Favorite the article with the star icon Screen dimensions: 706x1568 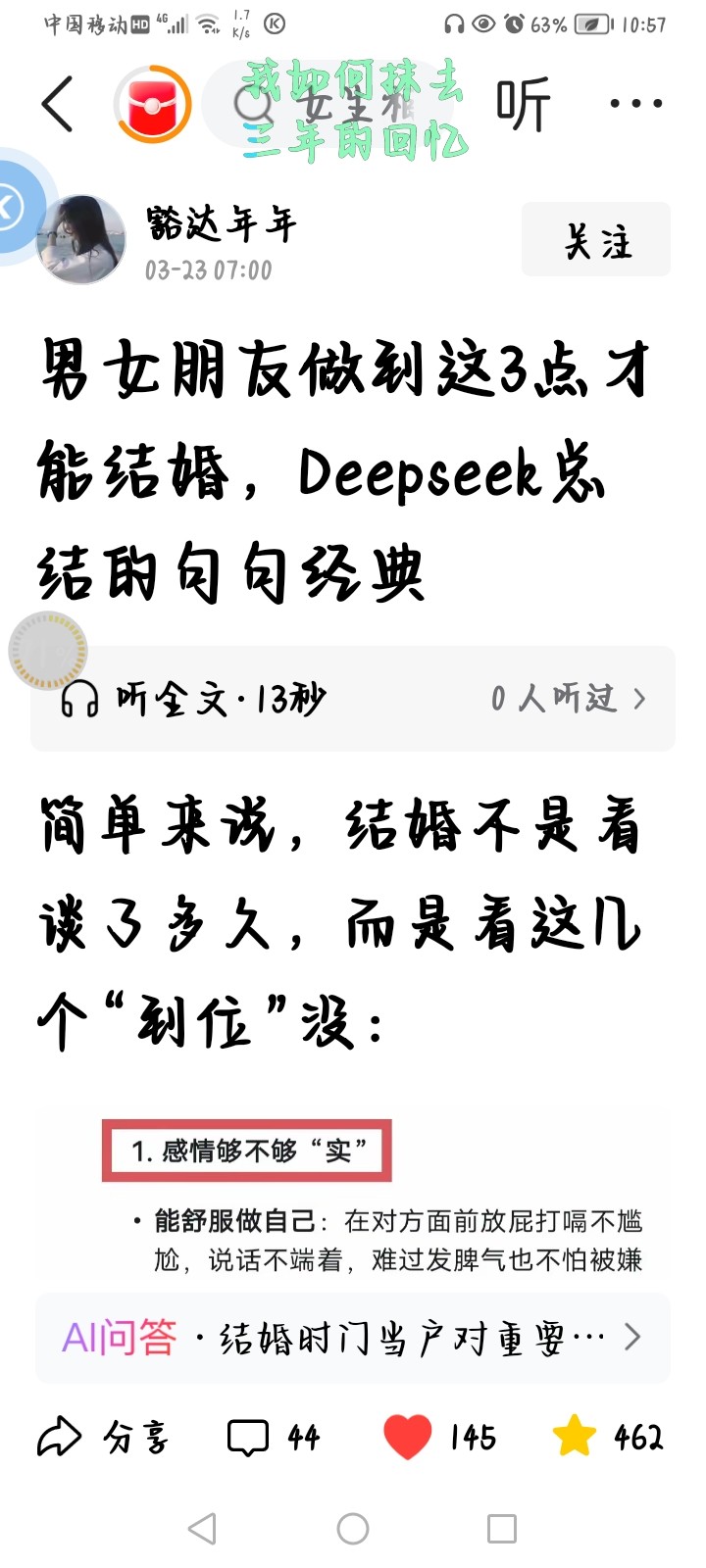click(x=575, y=1437)
